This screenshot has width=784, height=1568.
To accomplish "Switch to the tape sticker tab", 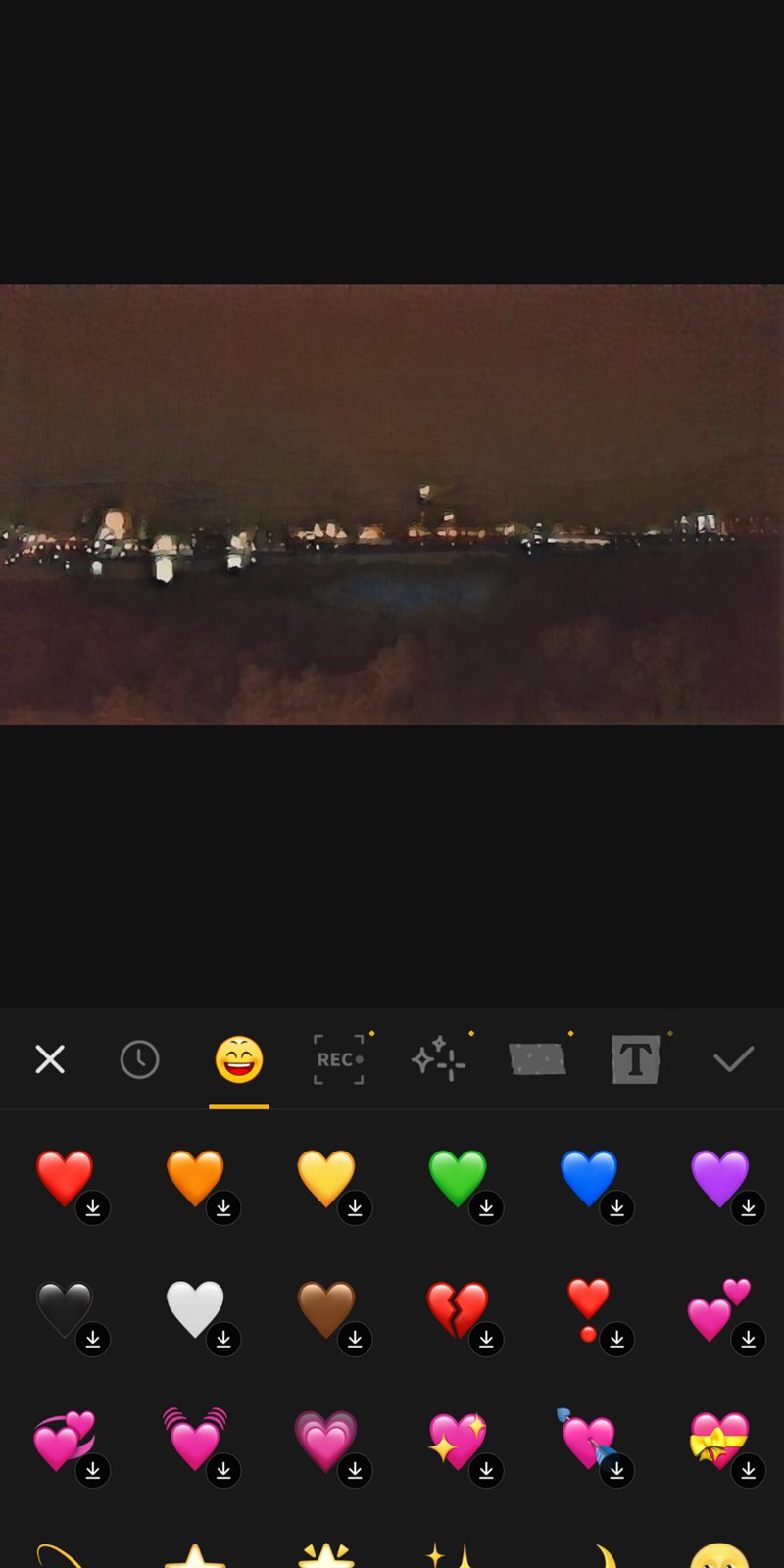I will (537, 1059).
